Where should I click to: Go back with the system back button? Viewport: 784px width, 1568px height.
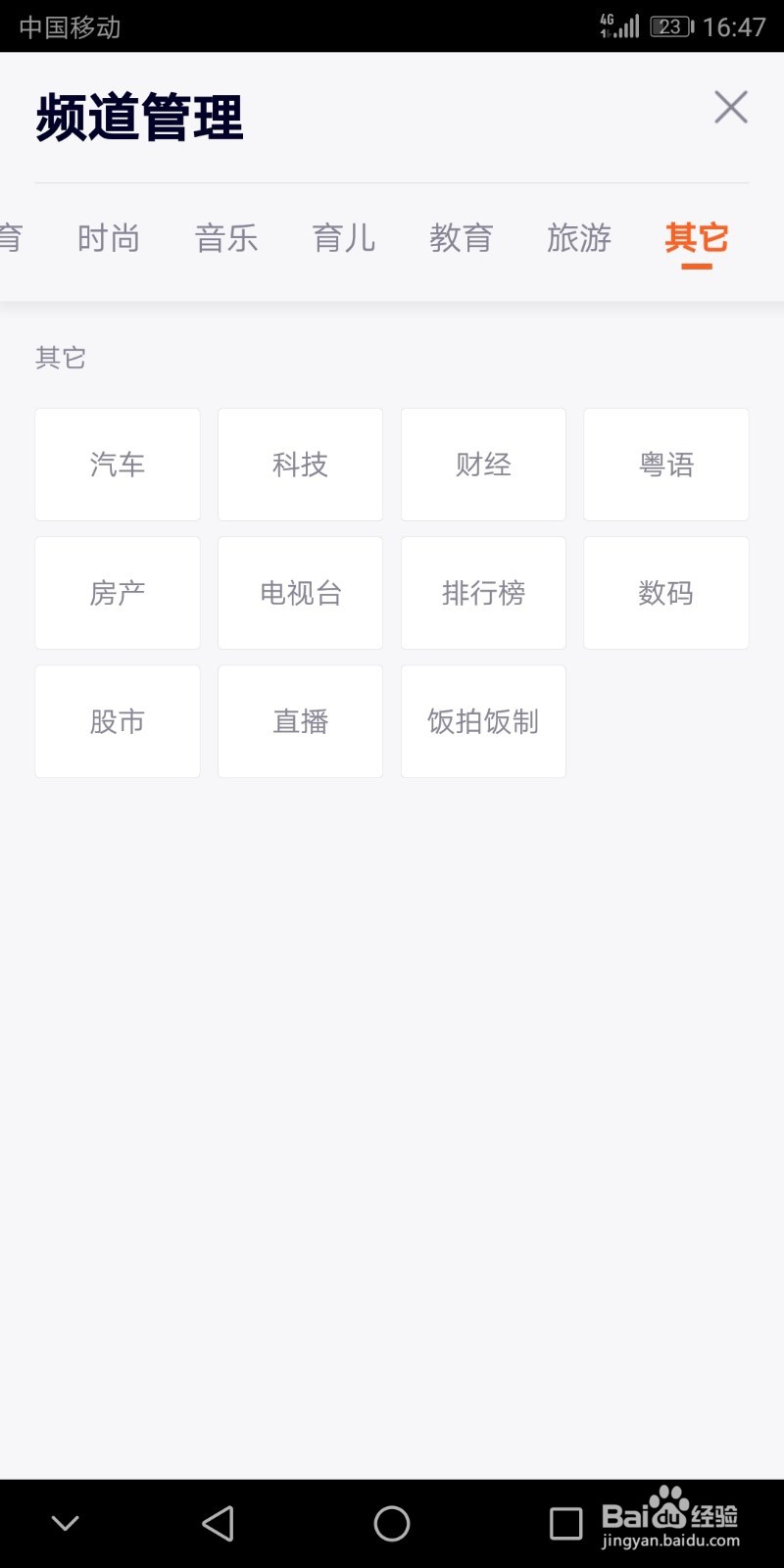[218, 1523]
